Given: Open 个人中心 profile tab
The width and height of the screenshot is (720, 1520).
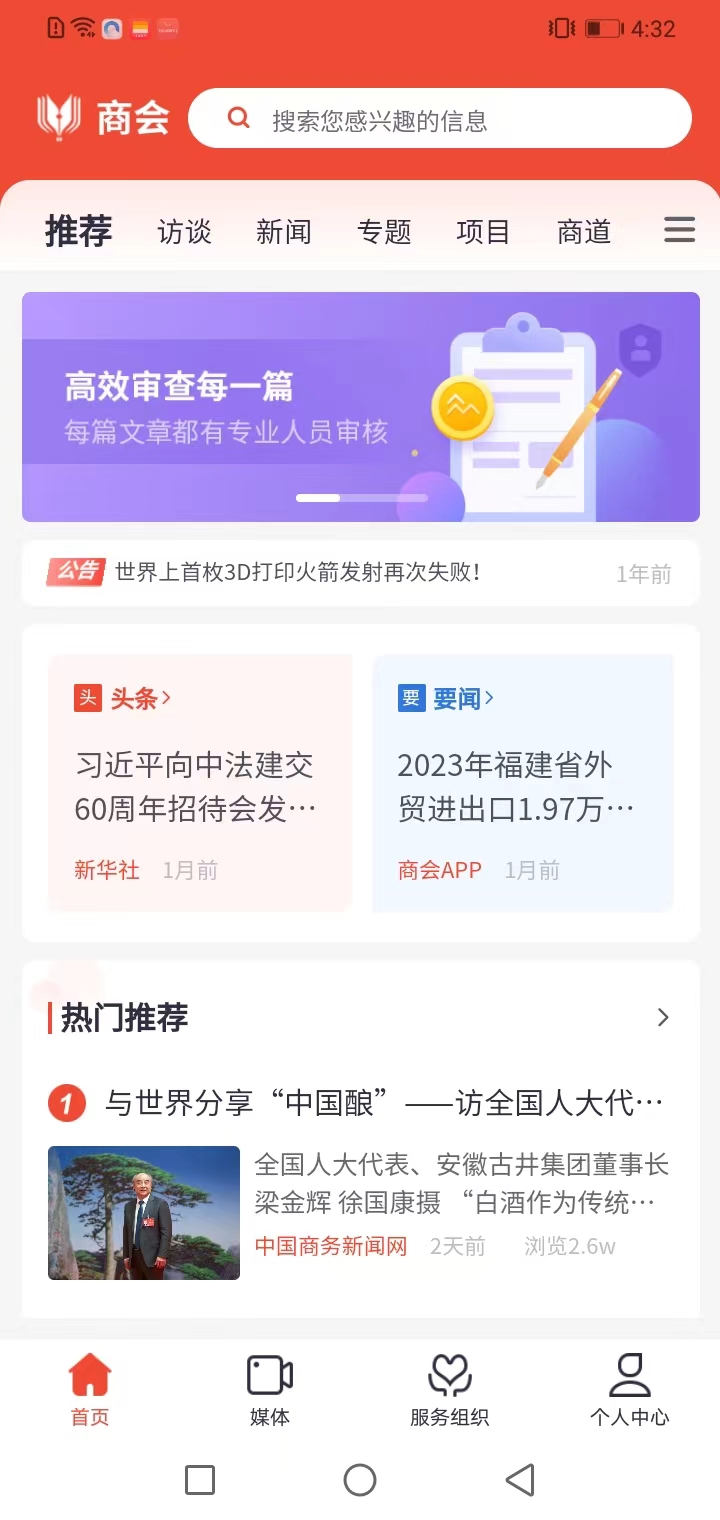Looking at the screenshot, I should click(x=630, y=1390).
